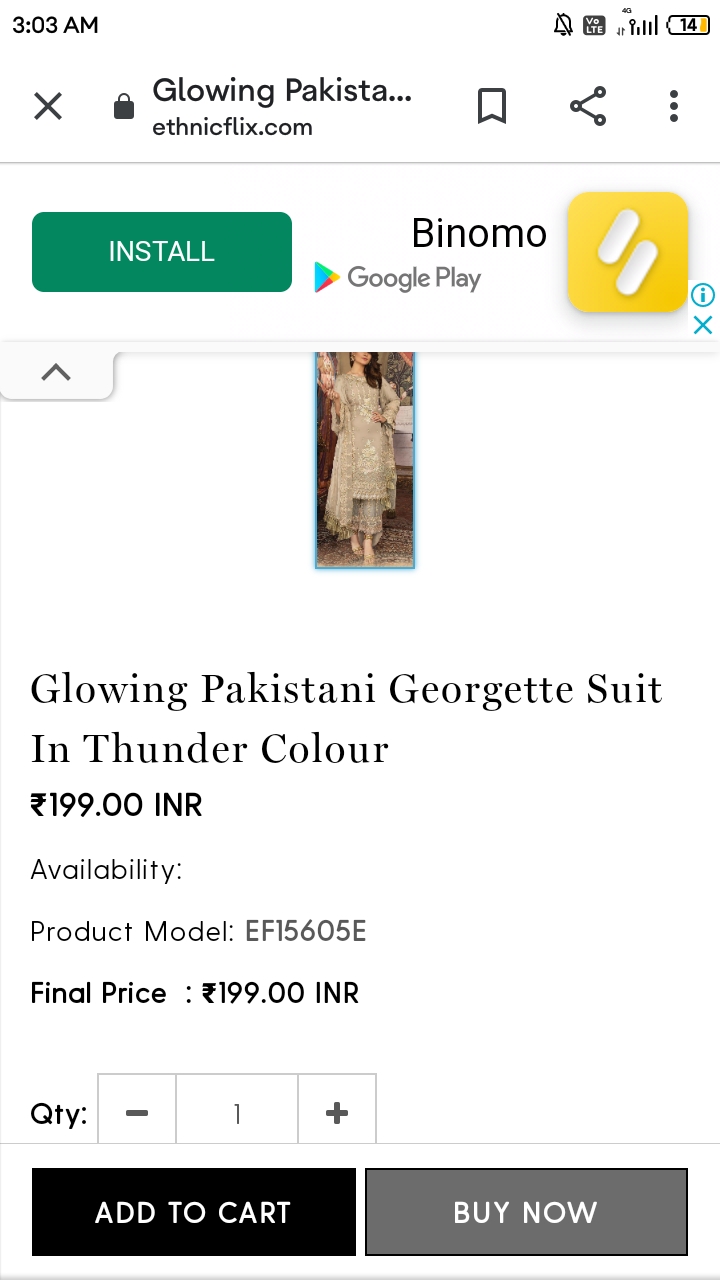Image resolution: width=720 pixels, height=1280 pixels.
Task: Dismiss the Binomo ad banner
Action: click(x=703, y=325)
